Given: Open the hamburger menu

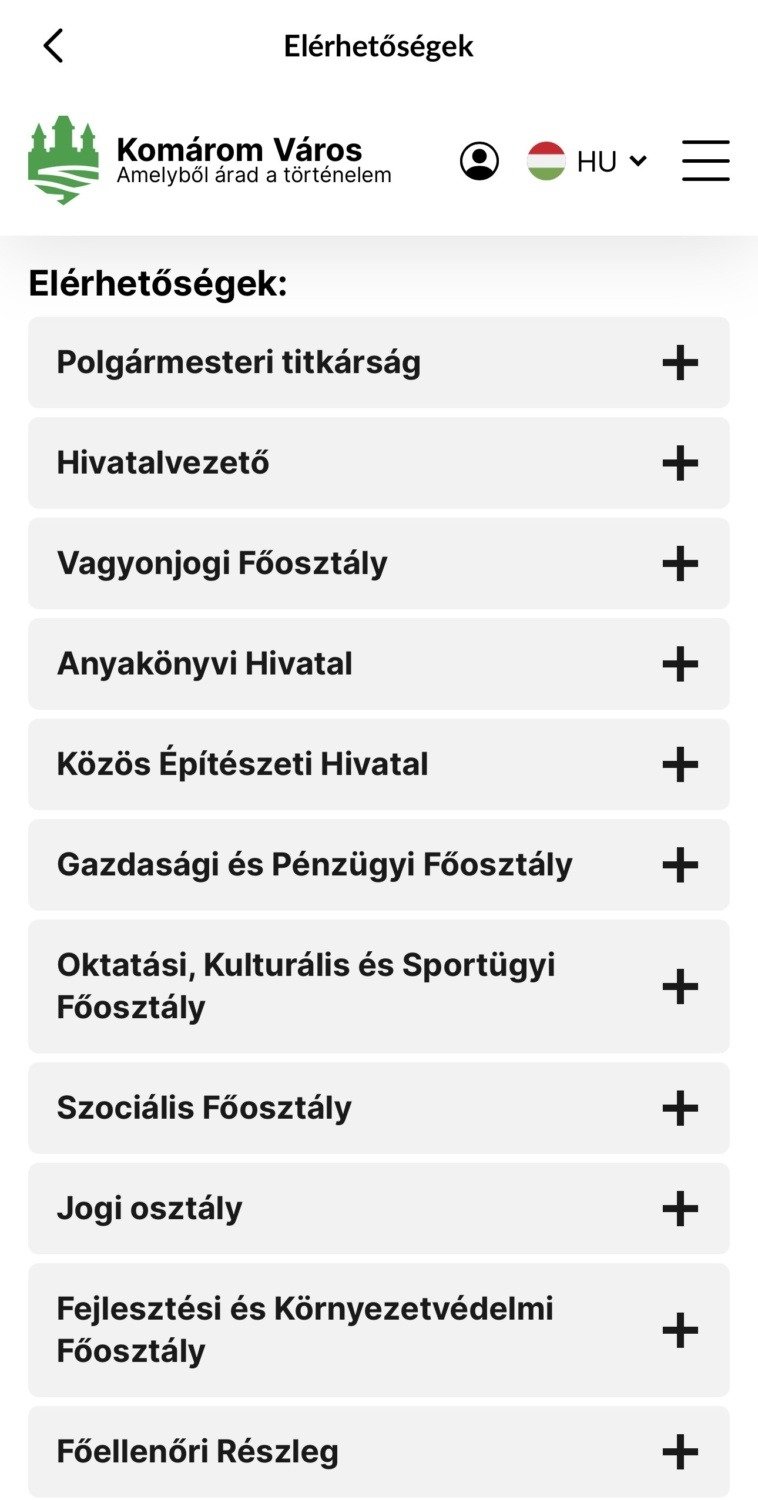Looking at the screenshot, I should 706,160.
